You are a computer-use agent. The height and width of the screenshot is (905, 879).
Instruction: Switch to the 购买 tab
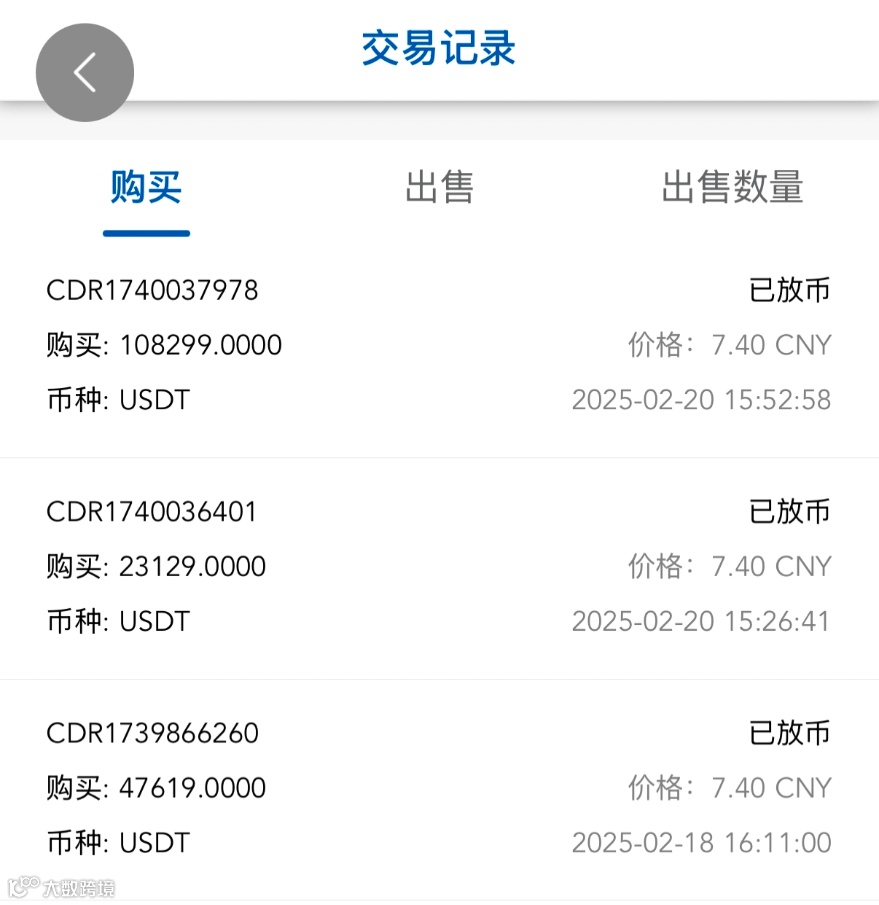tap(146, 189)
